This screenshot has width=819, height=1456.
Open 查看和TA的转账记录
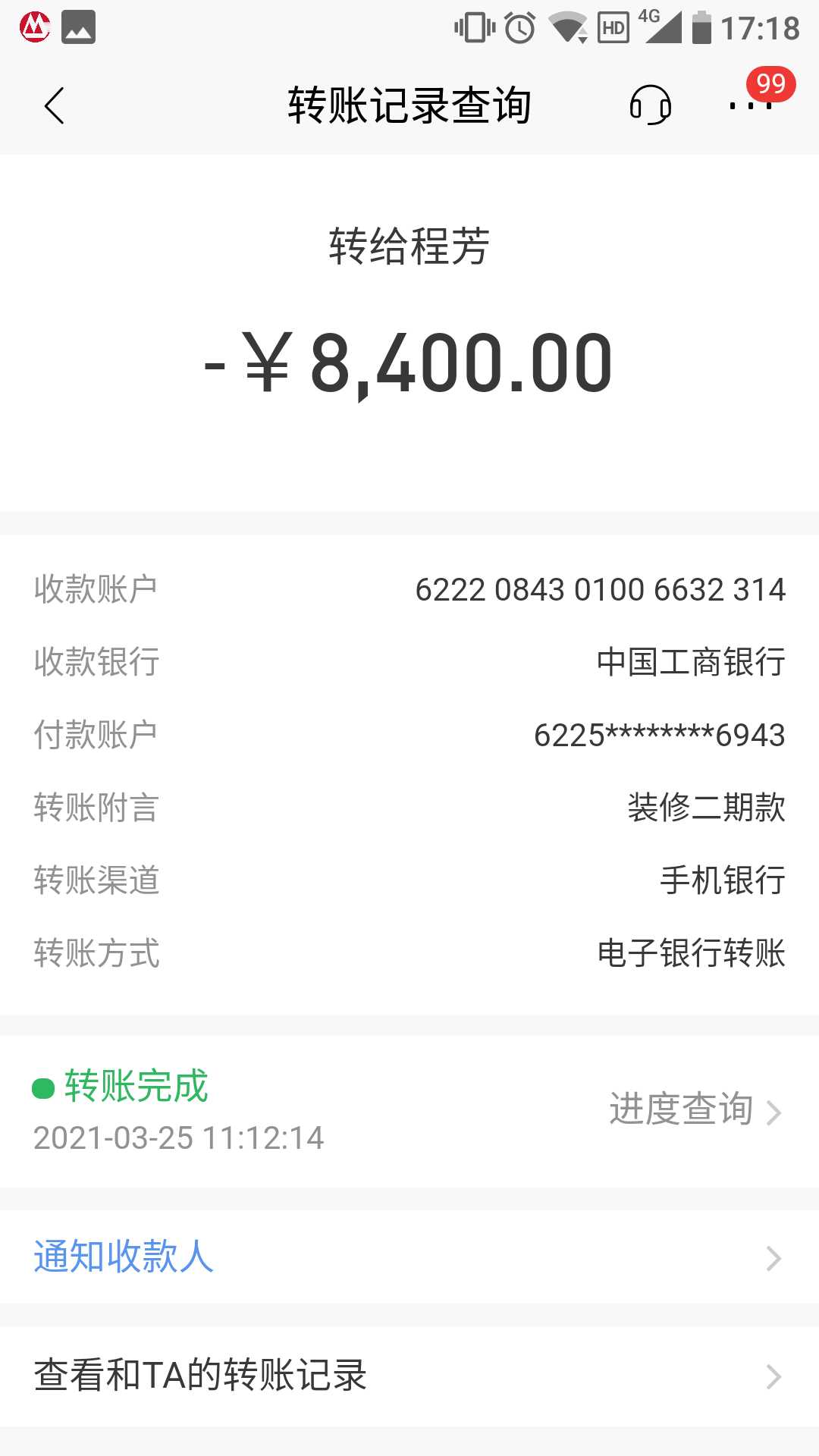pos(409,1376)
